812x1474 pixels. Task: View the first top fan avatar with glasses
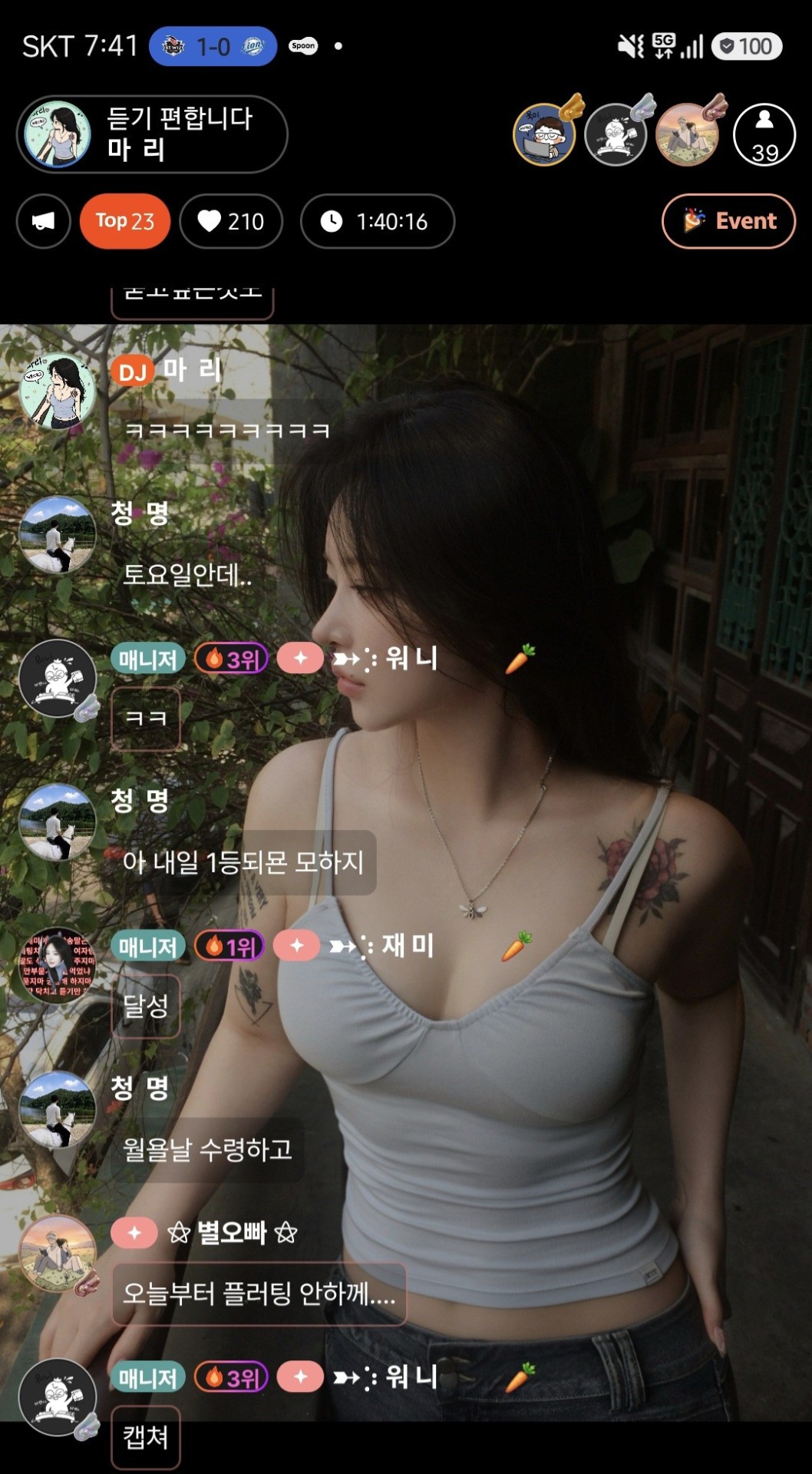545,134
